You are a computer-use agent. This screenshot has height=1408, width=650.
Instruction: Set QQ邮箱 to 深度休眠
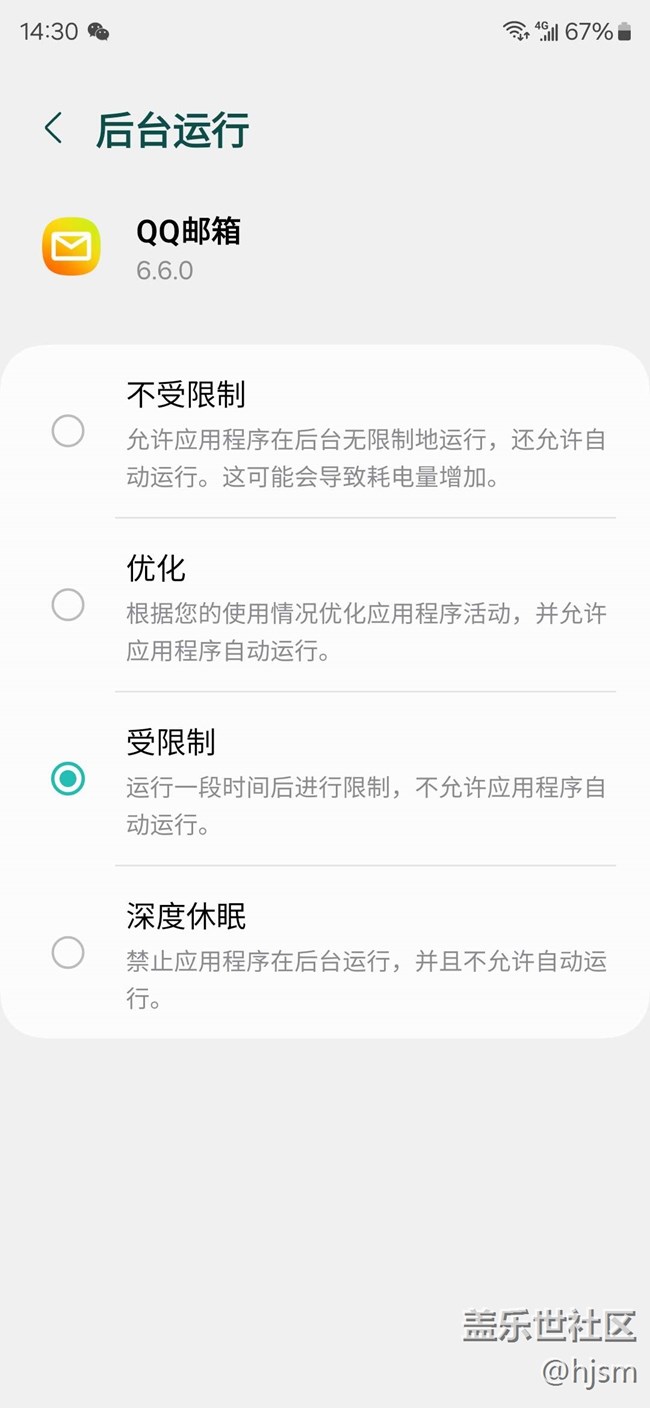68,952
